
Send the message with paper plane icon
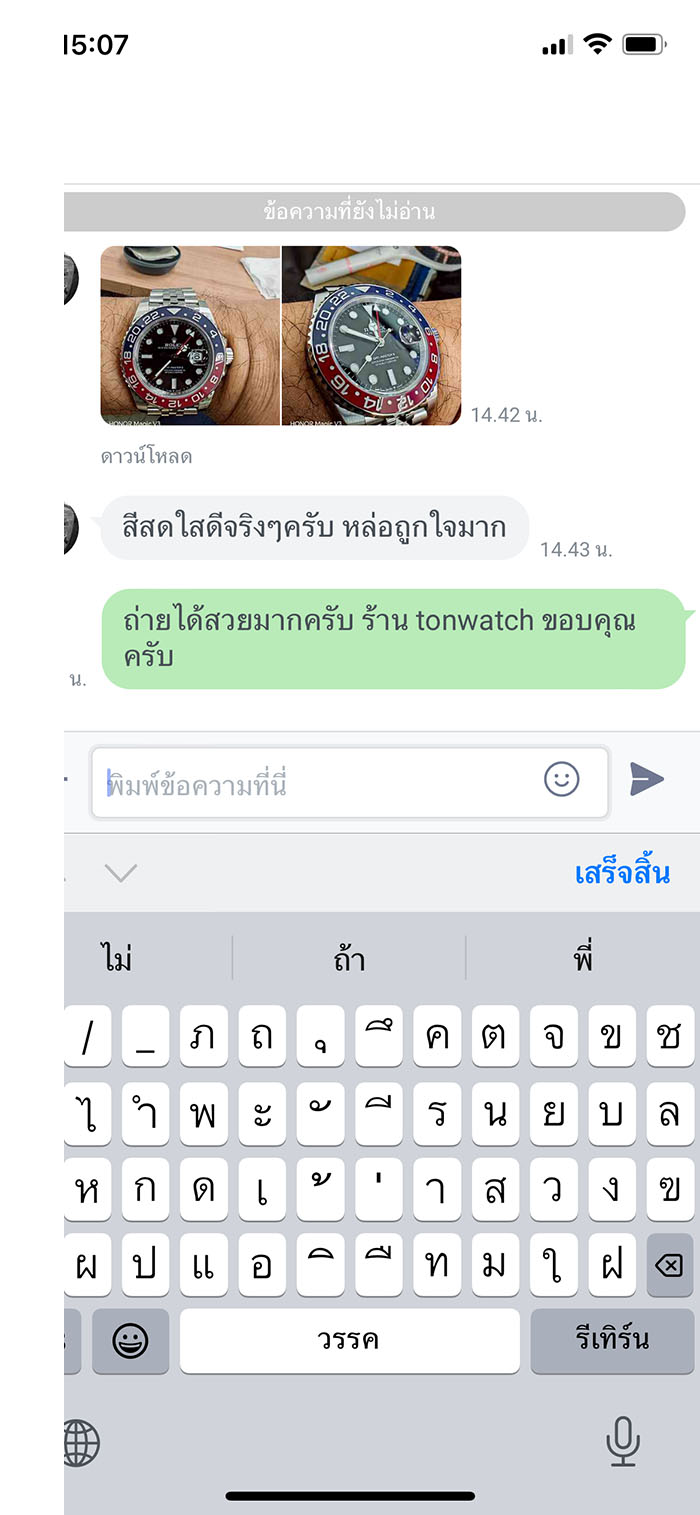point(647,779)
